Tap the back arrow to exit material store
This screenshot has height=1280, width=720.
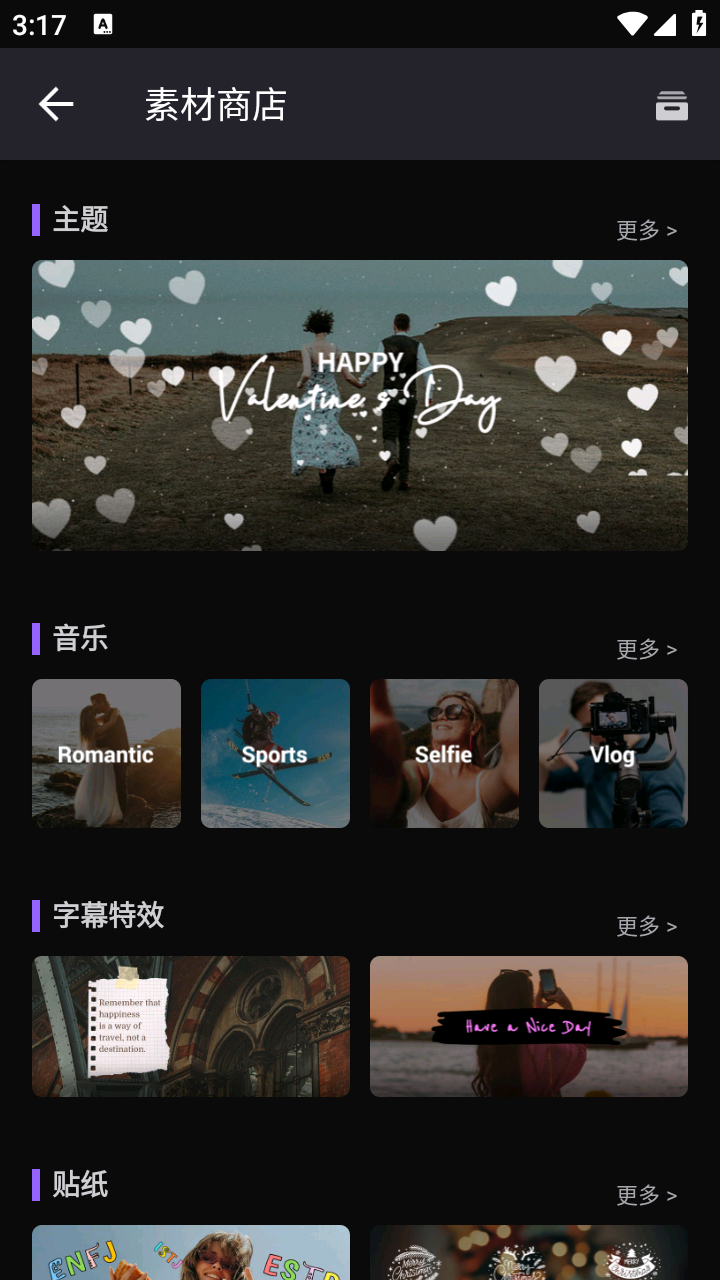55,104
